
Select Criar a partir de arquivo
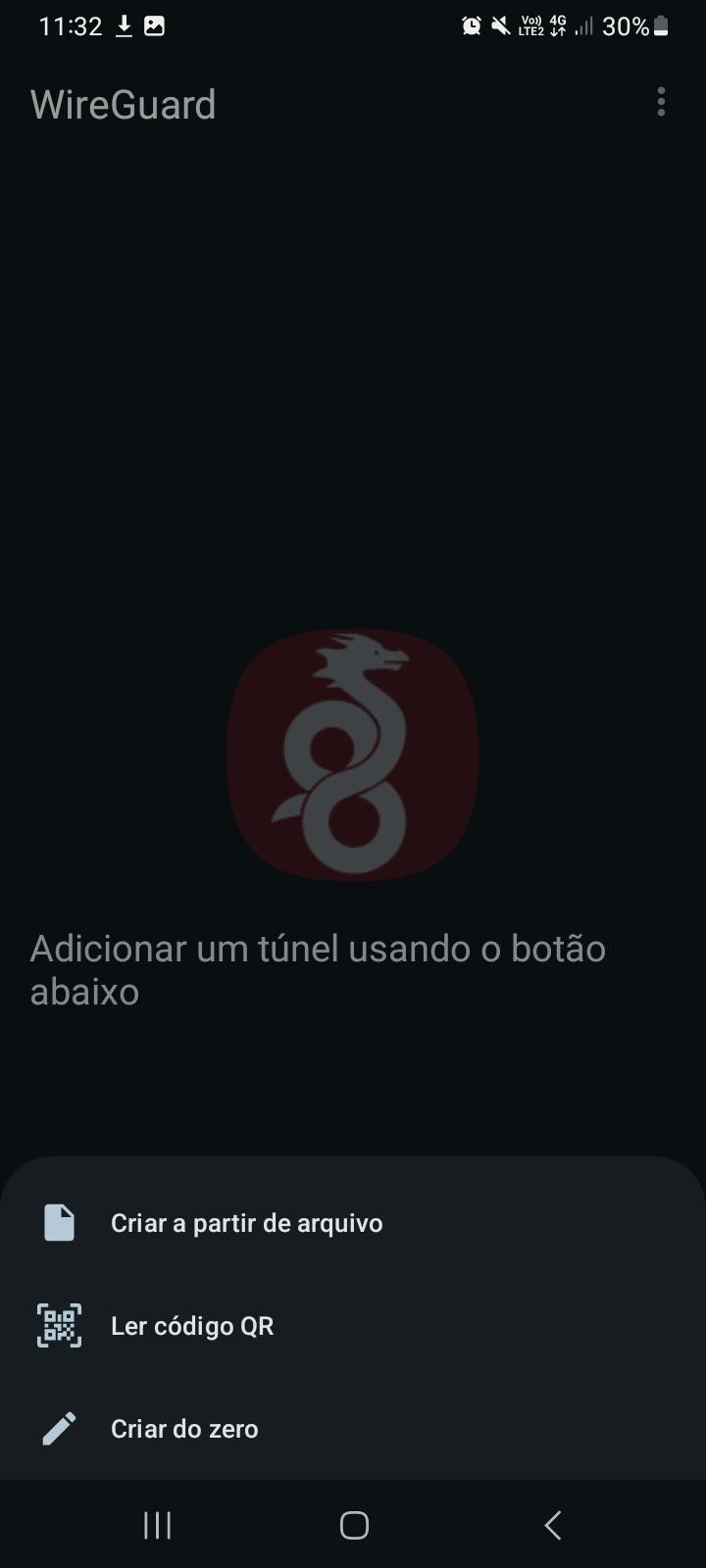(353, 1223)
